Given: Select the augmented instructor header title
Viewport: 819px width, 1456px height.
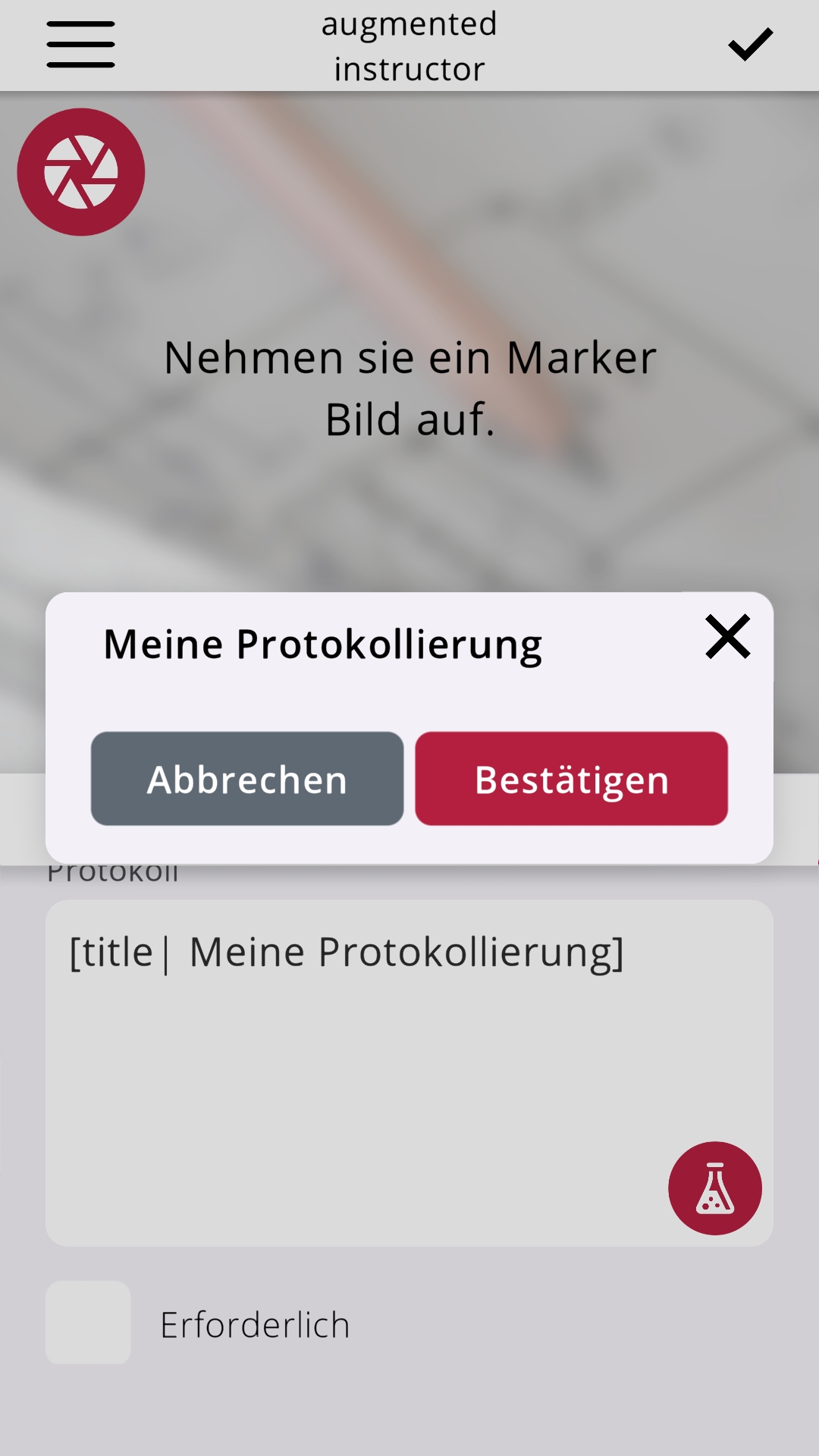Looking at the screenshot, I should coord(409,45).
